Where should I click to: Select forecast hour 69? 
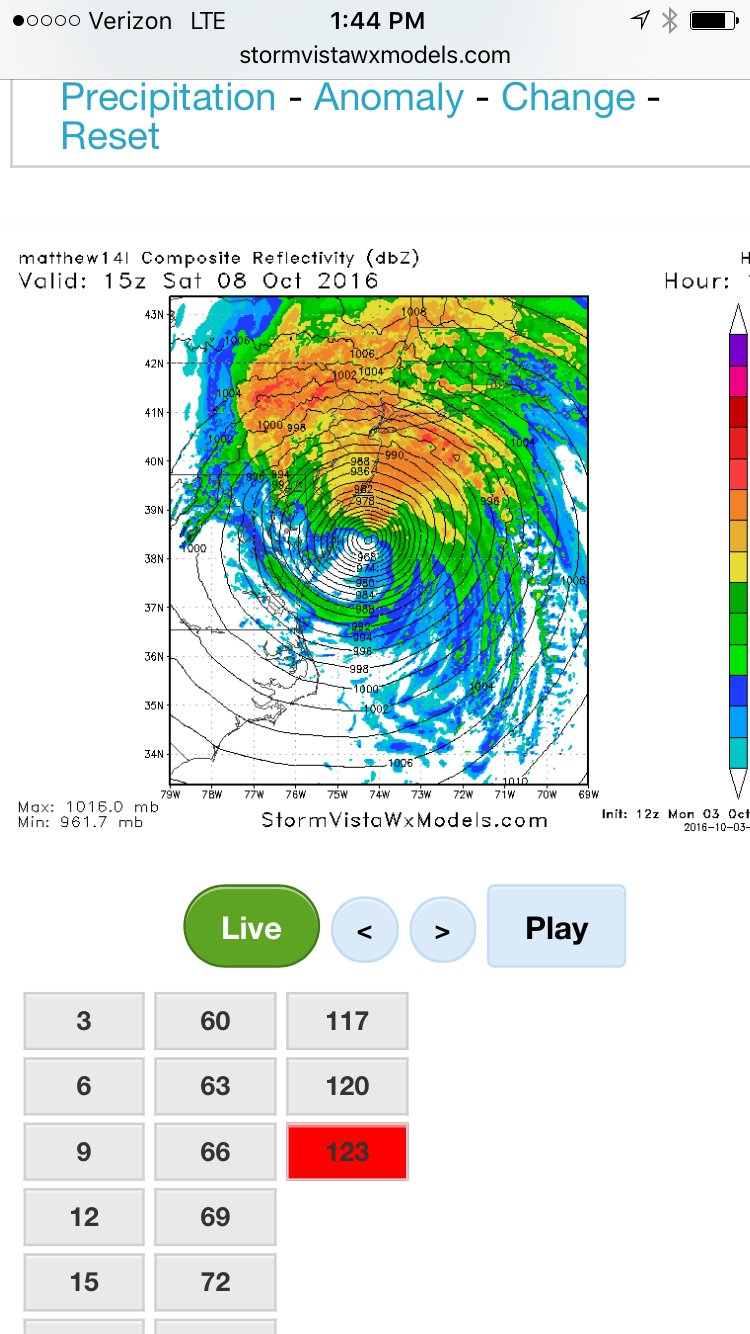coord(215,1217)
